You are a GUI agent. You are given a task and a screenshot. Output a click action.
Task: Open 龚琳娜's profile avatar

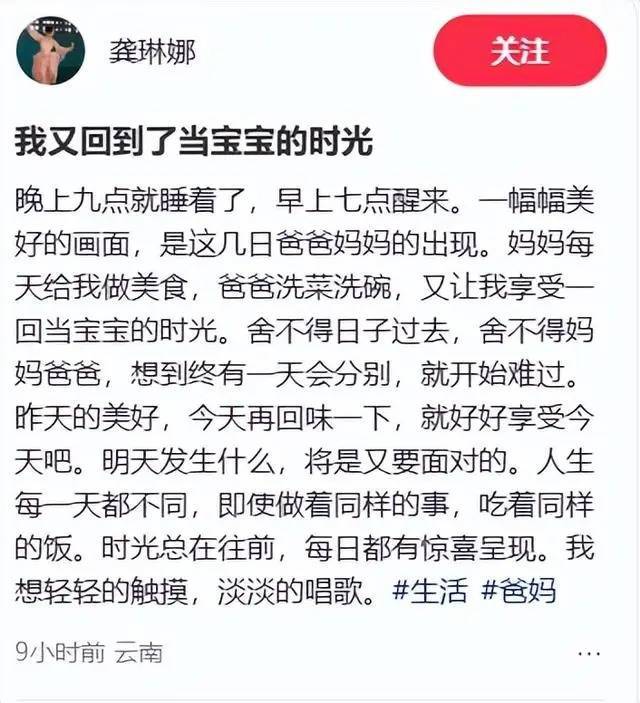point(50,50)
